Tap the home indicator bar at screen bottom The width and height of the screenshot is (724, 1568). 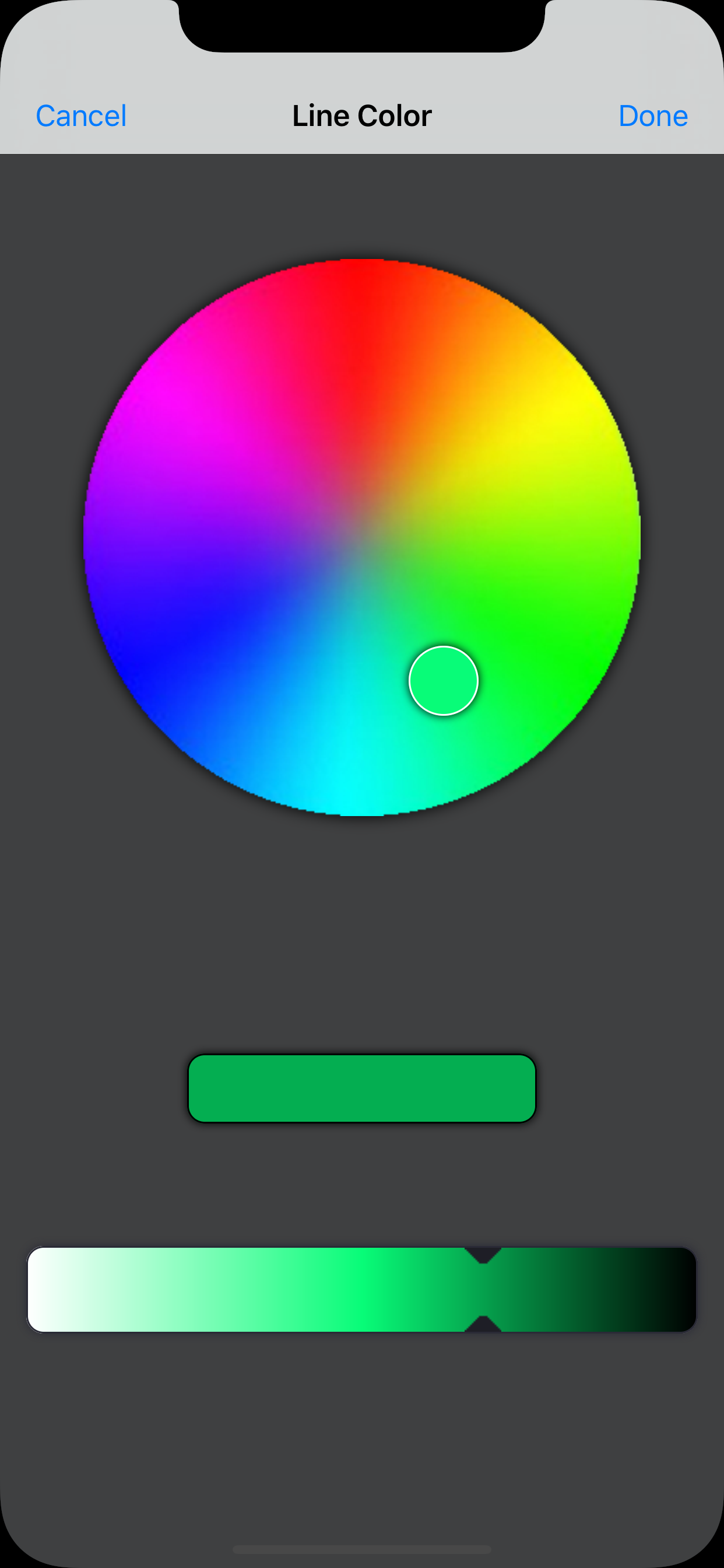pos(362,1550)
